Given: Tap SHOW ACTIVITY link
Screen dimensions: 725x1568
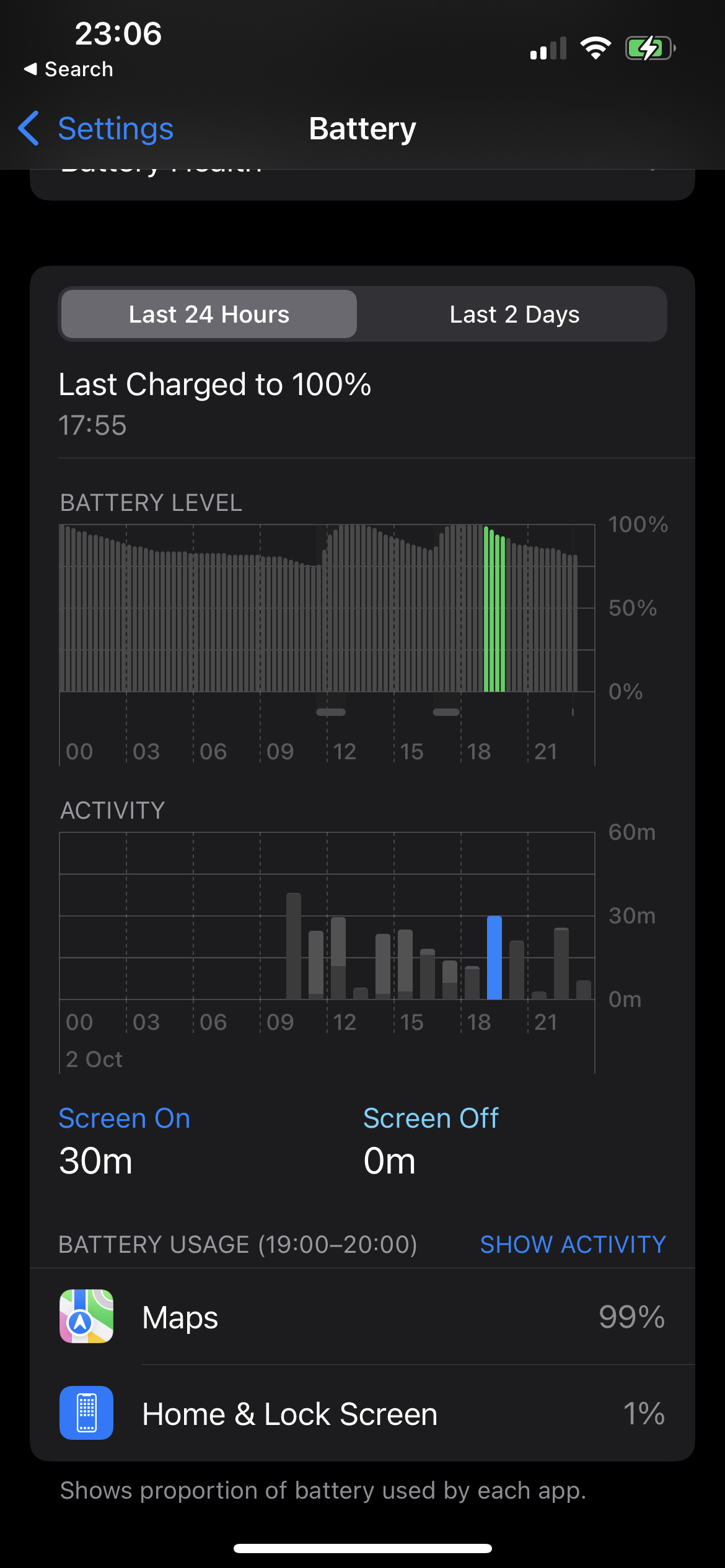Looking at the screenshot, I should [573, 1244].
